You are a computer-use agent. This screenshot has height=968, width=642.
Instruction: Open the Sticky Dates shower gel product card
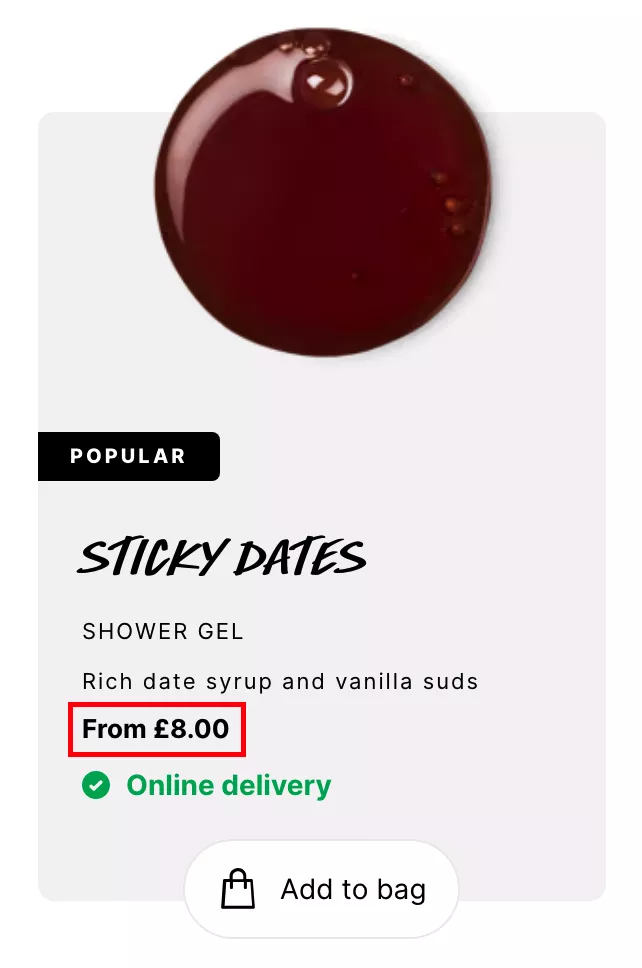tap(222, 557)
